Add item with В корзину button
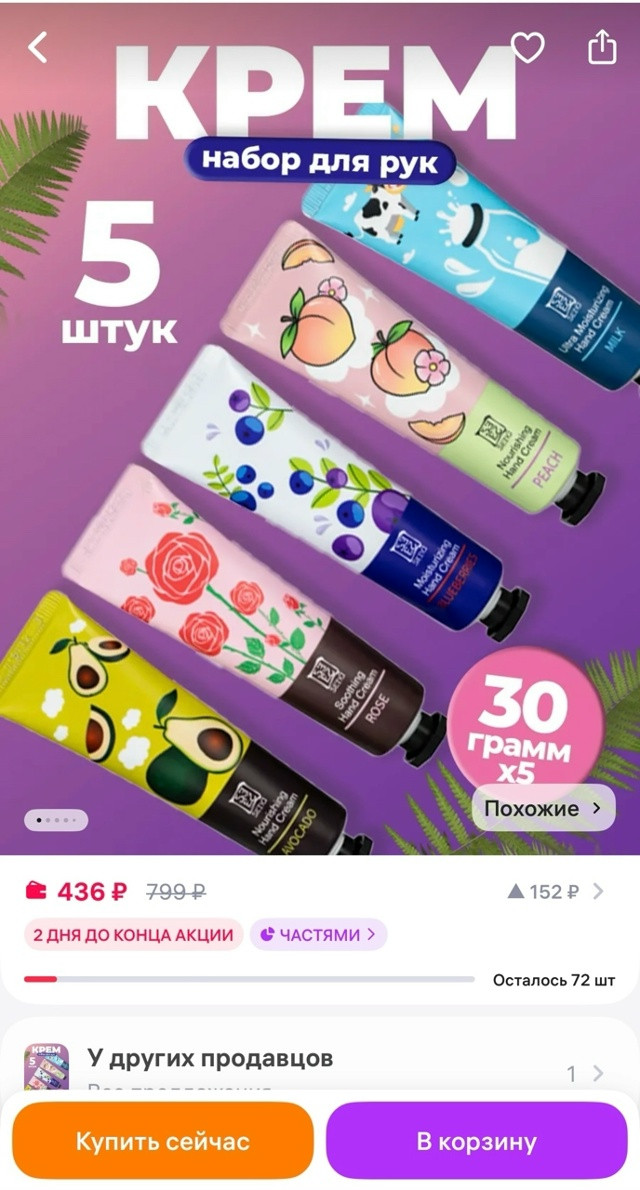This screenshot has height=1190, width=640. pos(477,1141)
